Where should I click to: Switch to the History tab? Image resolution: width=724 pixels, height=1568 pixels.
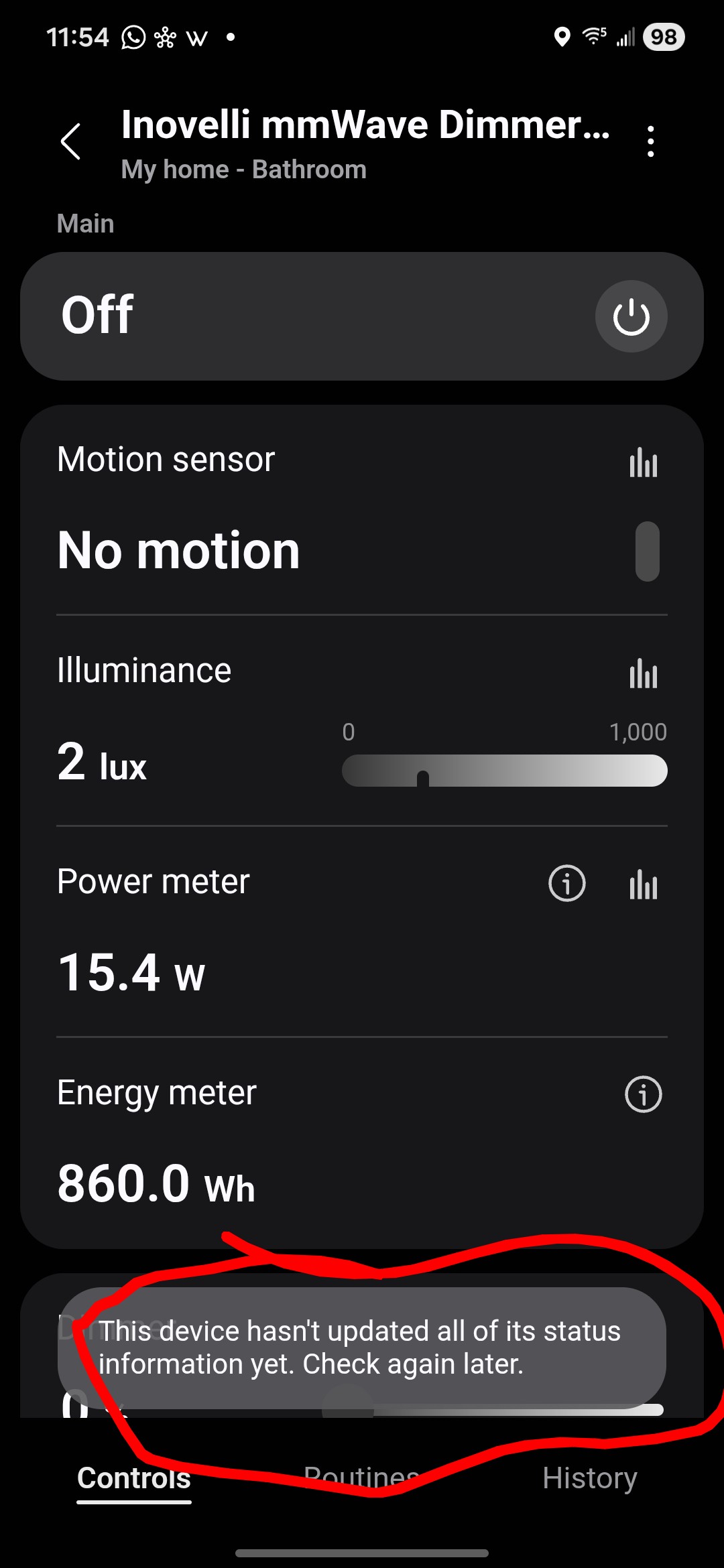pyautogui.click(x=589, y=1478)
